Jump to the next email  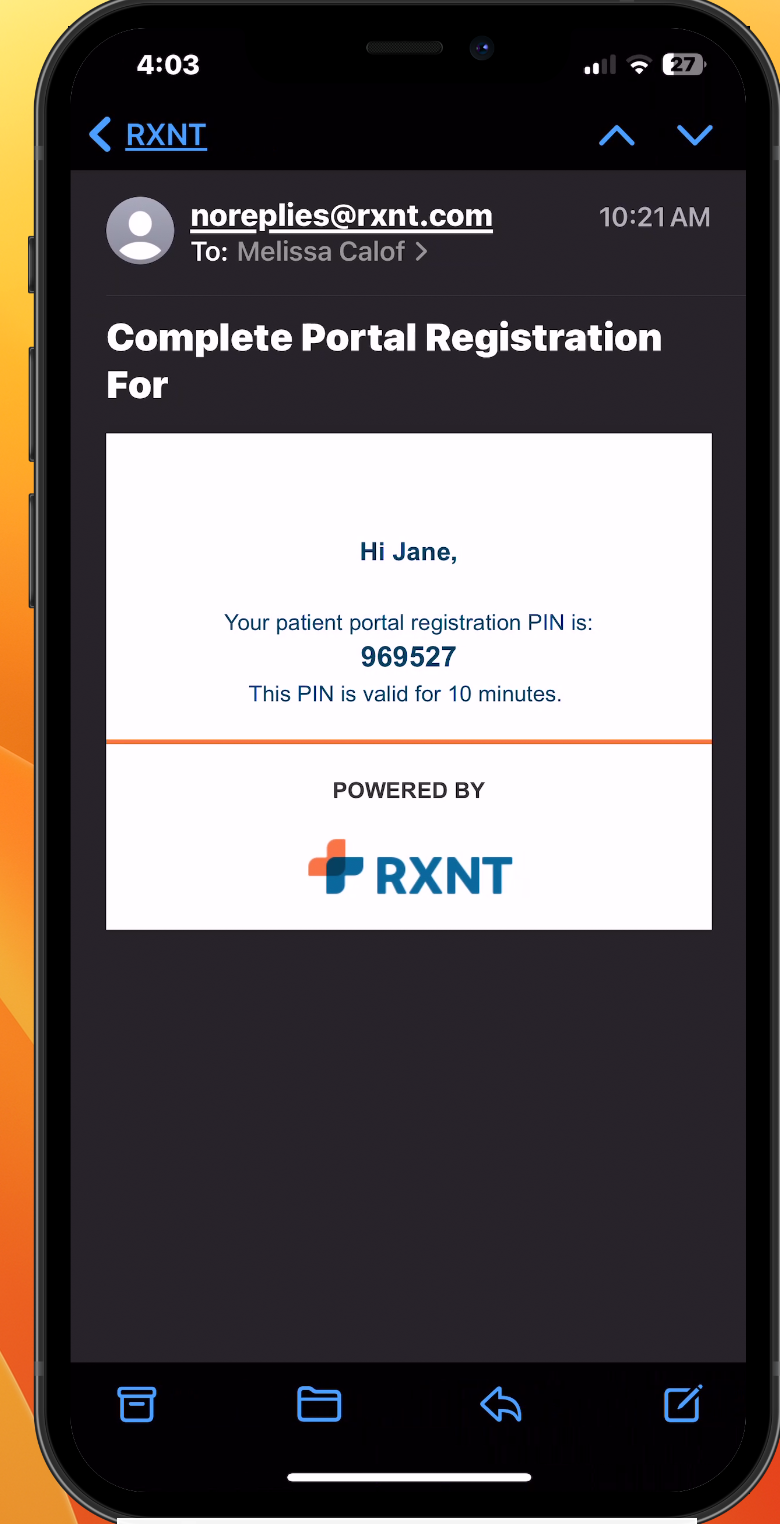tap(694, 135)
